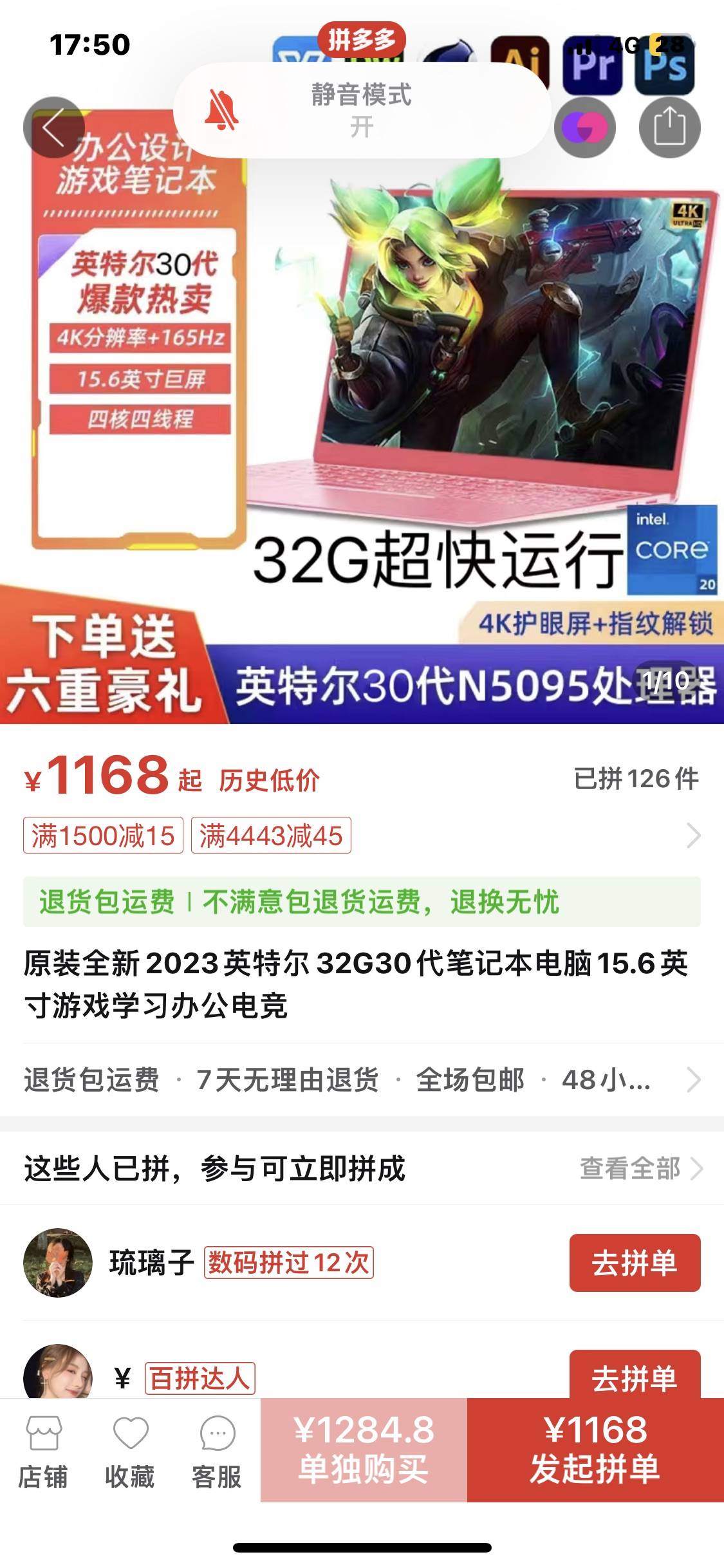Join 琉璃子's group with 去拼单

635,1262
